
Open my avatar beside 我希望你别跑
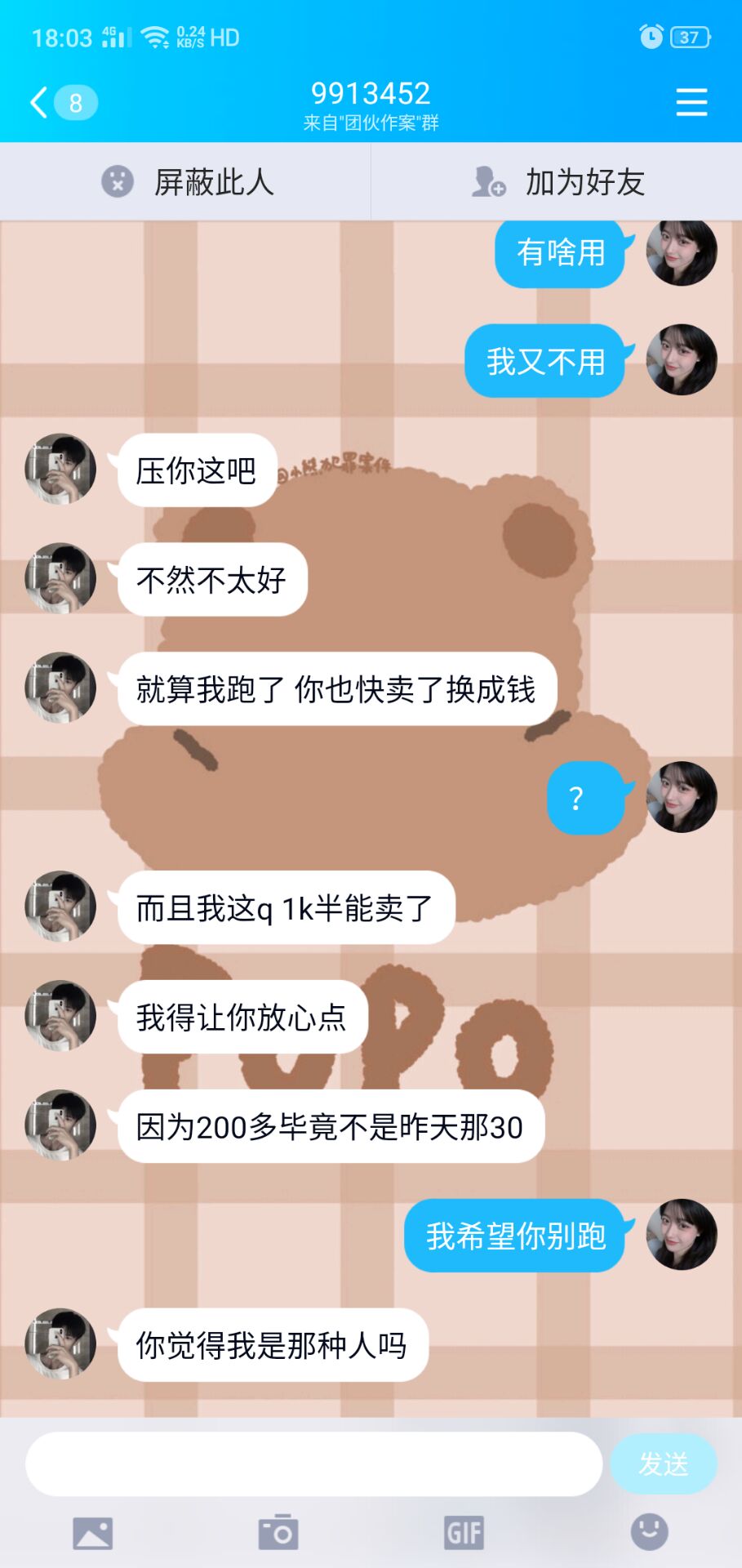[682, 1234]
